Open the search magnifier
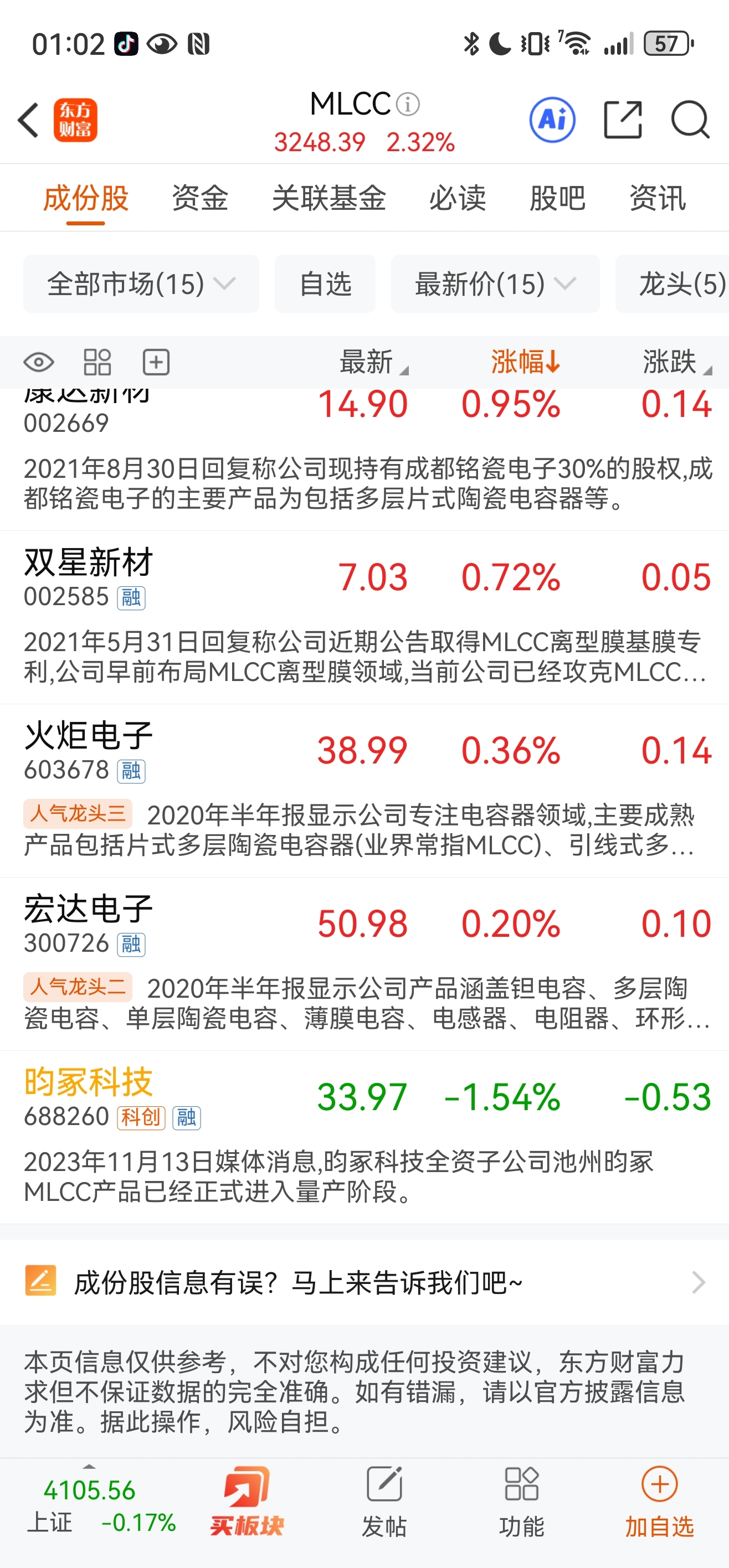Viewport: 729px width, 1568px height. [x=690, y=120]
